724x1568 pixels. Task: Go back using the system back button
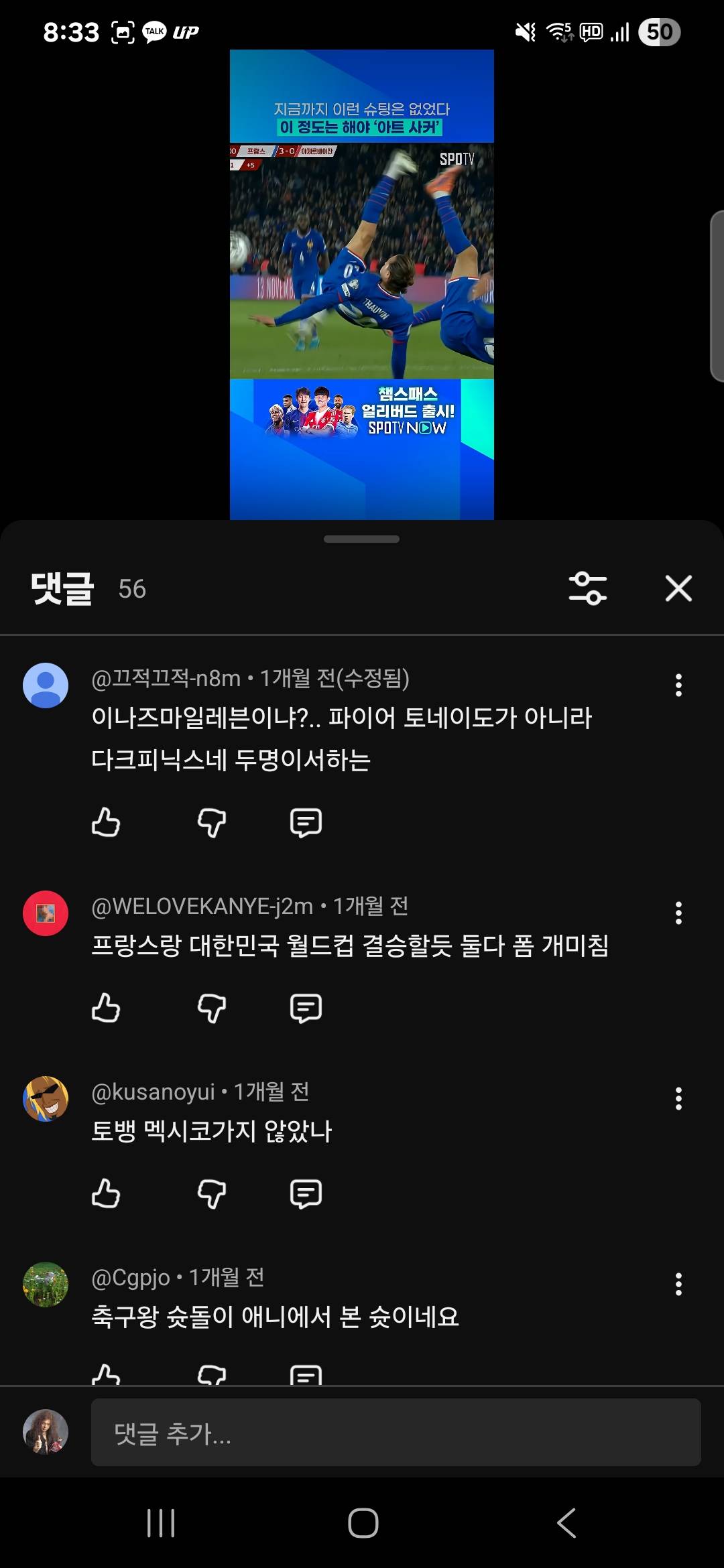[x=566, y=1523]
